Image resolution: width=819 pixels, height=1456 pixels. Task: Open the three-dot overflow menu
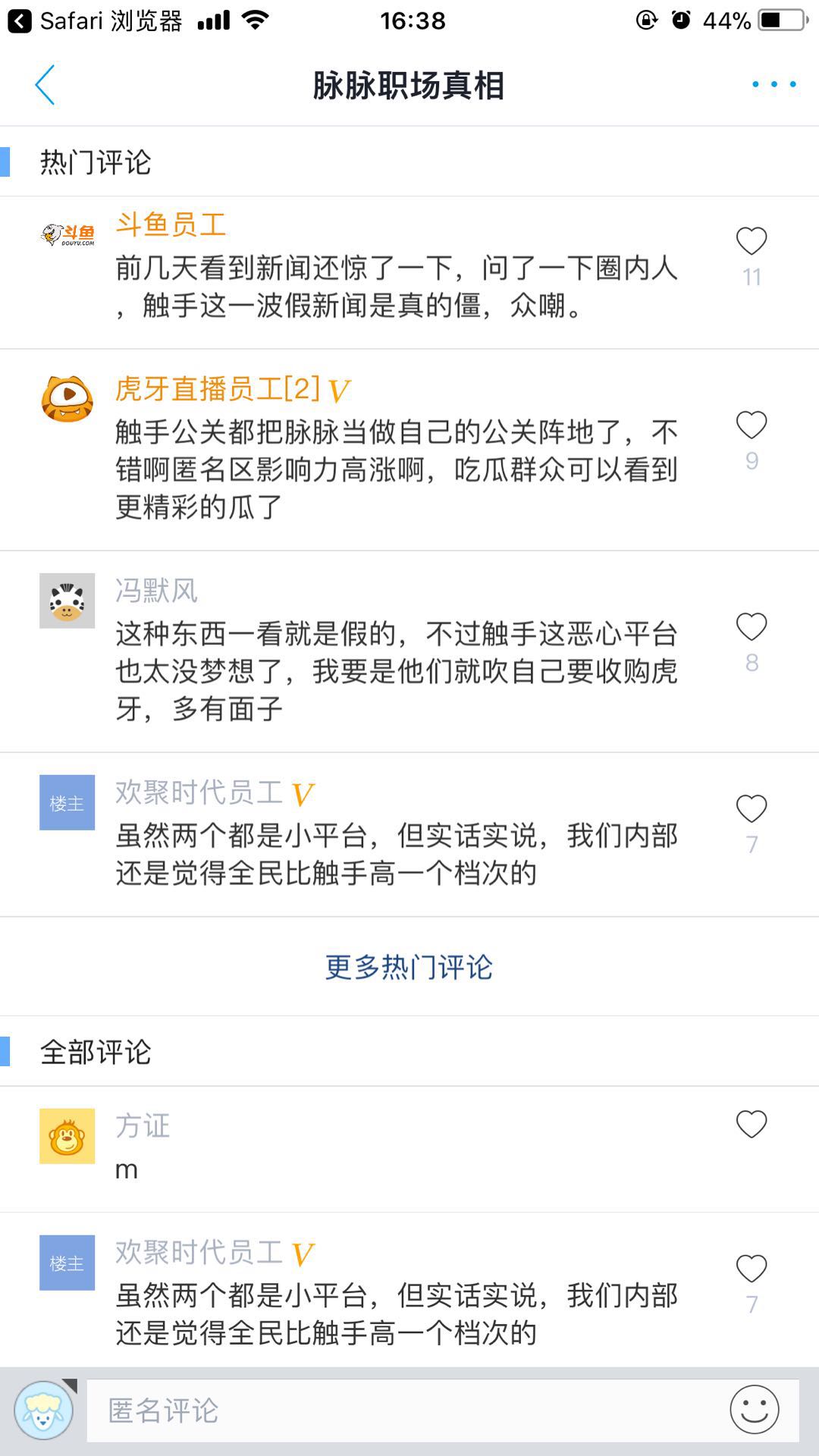(773, 84)
